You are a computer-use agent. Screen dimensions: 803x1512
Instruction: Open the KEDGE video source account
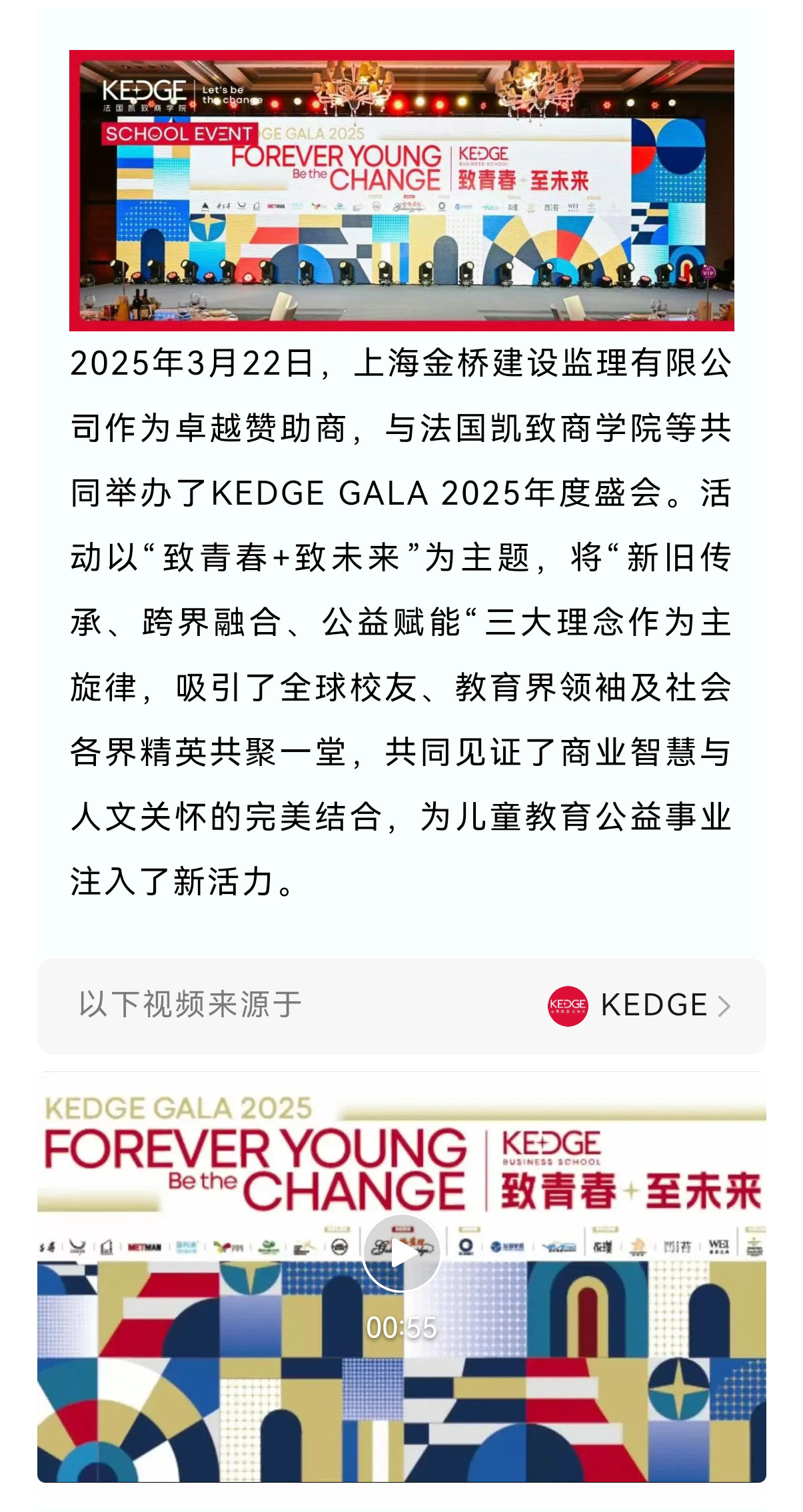pos(638,1005)
